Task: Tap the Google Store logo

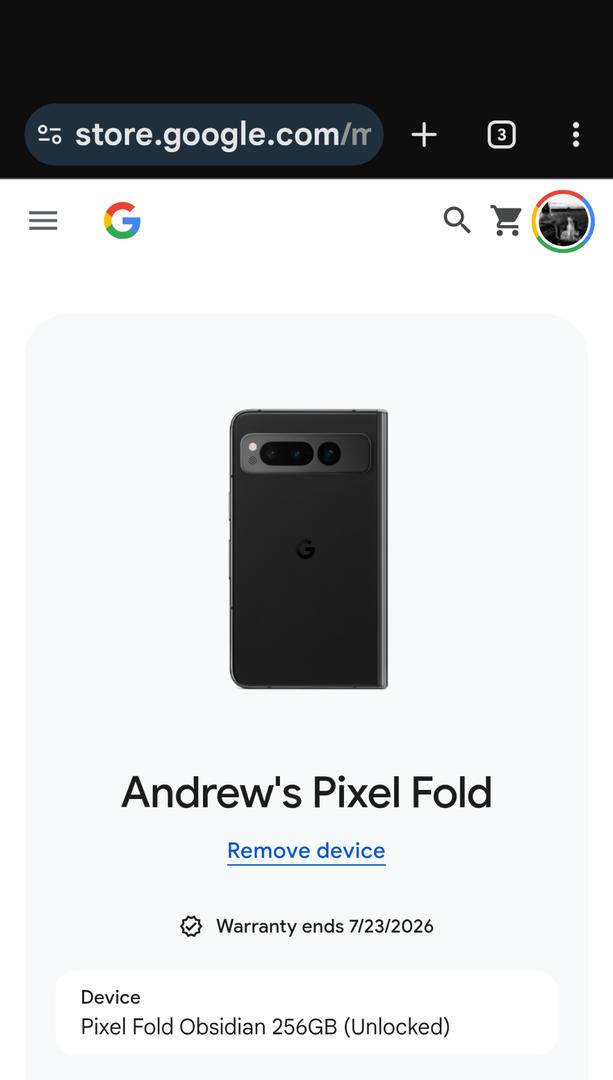Action: [x=122, y=221]
